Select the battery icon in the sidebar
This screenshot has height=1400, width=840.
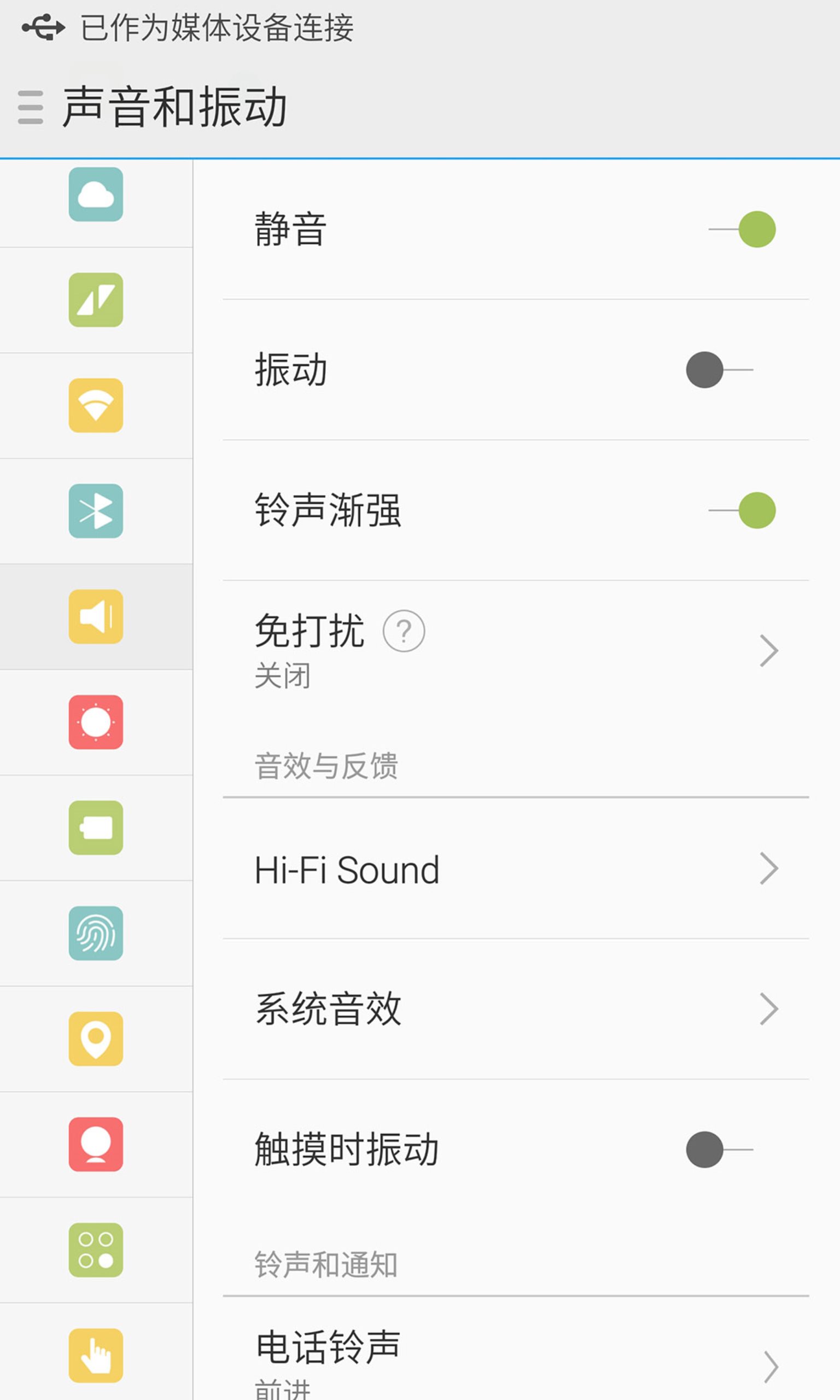click(x=96, y=827)
